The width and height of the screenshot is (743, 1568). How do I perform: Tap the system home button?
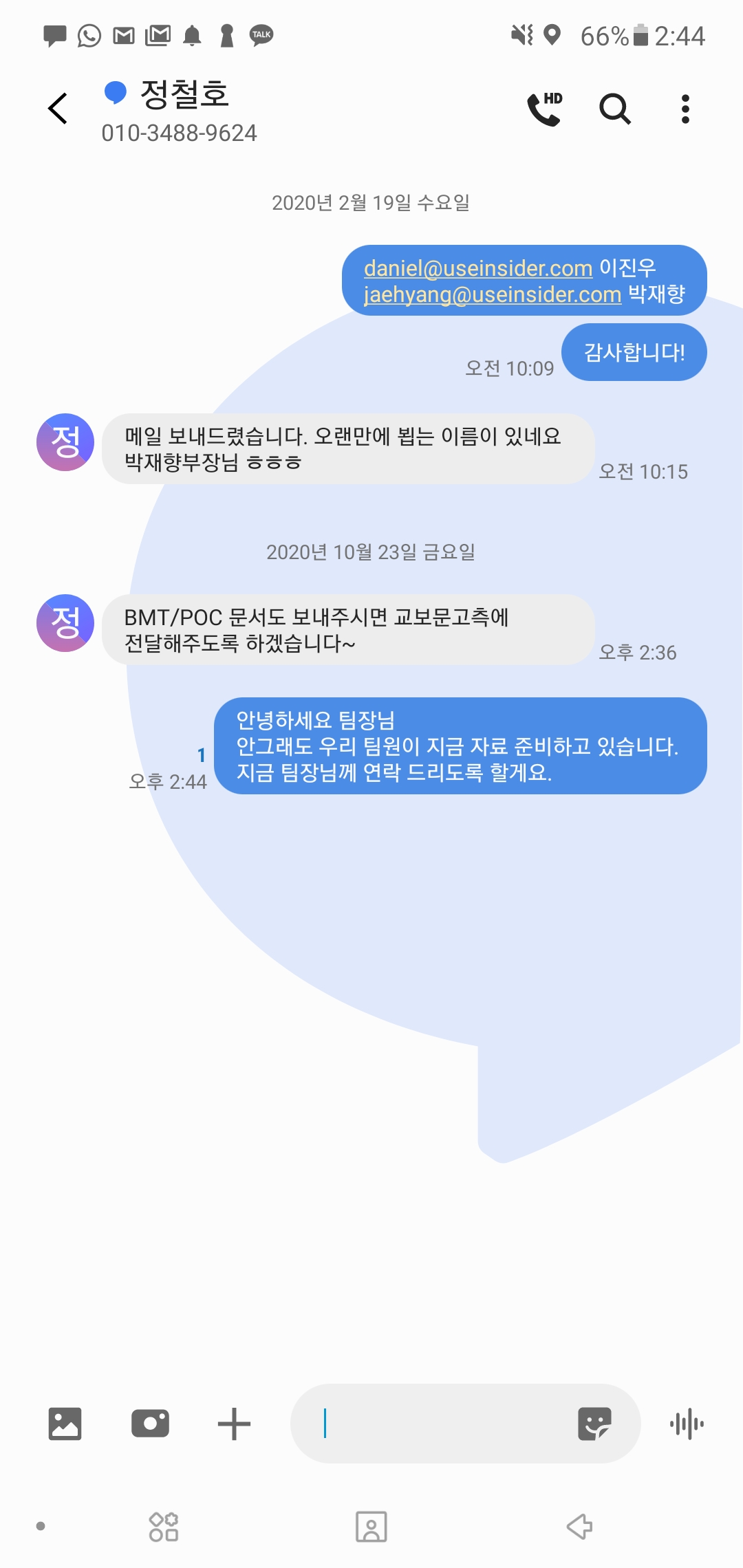pos(371,1527)
